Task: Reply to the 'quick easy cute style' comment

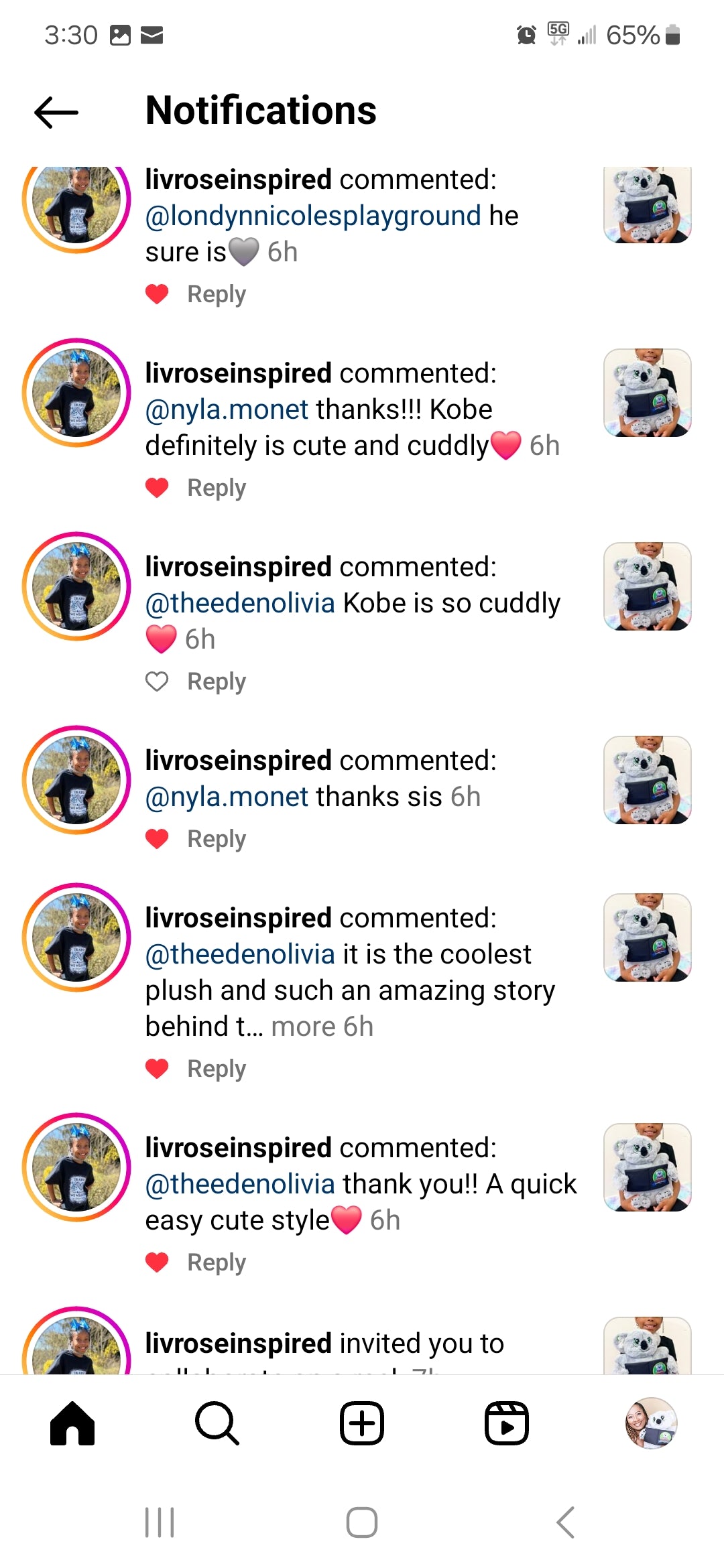Action: pos(216,1262)
